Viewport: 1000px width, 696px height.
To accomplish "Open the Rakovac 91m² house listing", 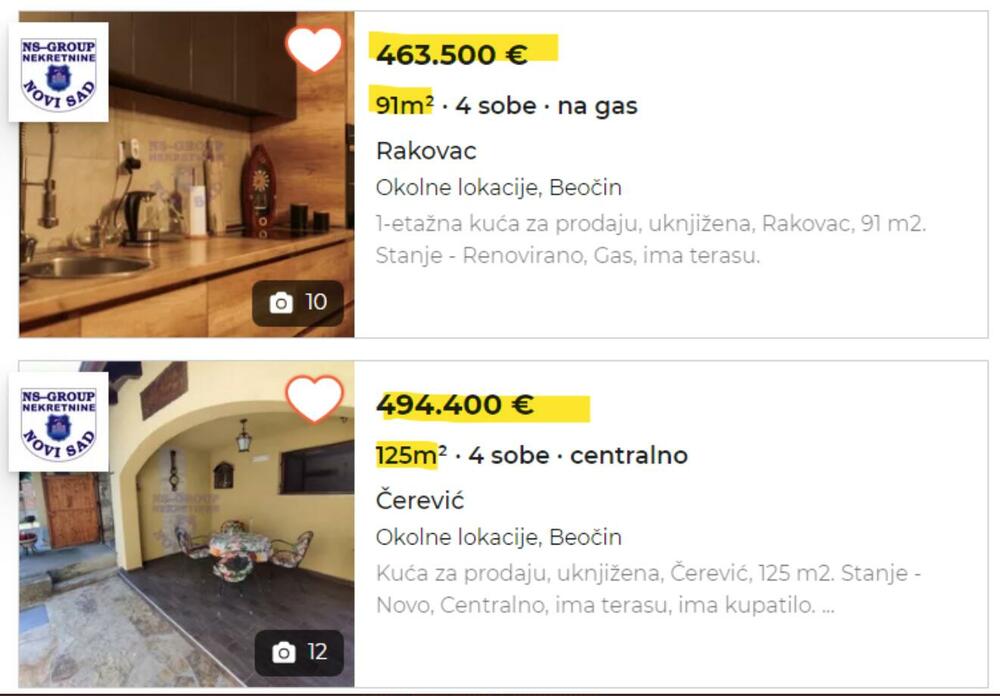I will click(426, 151).
